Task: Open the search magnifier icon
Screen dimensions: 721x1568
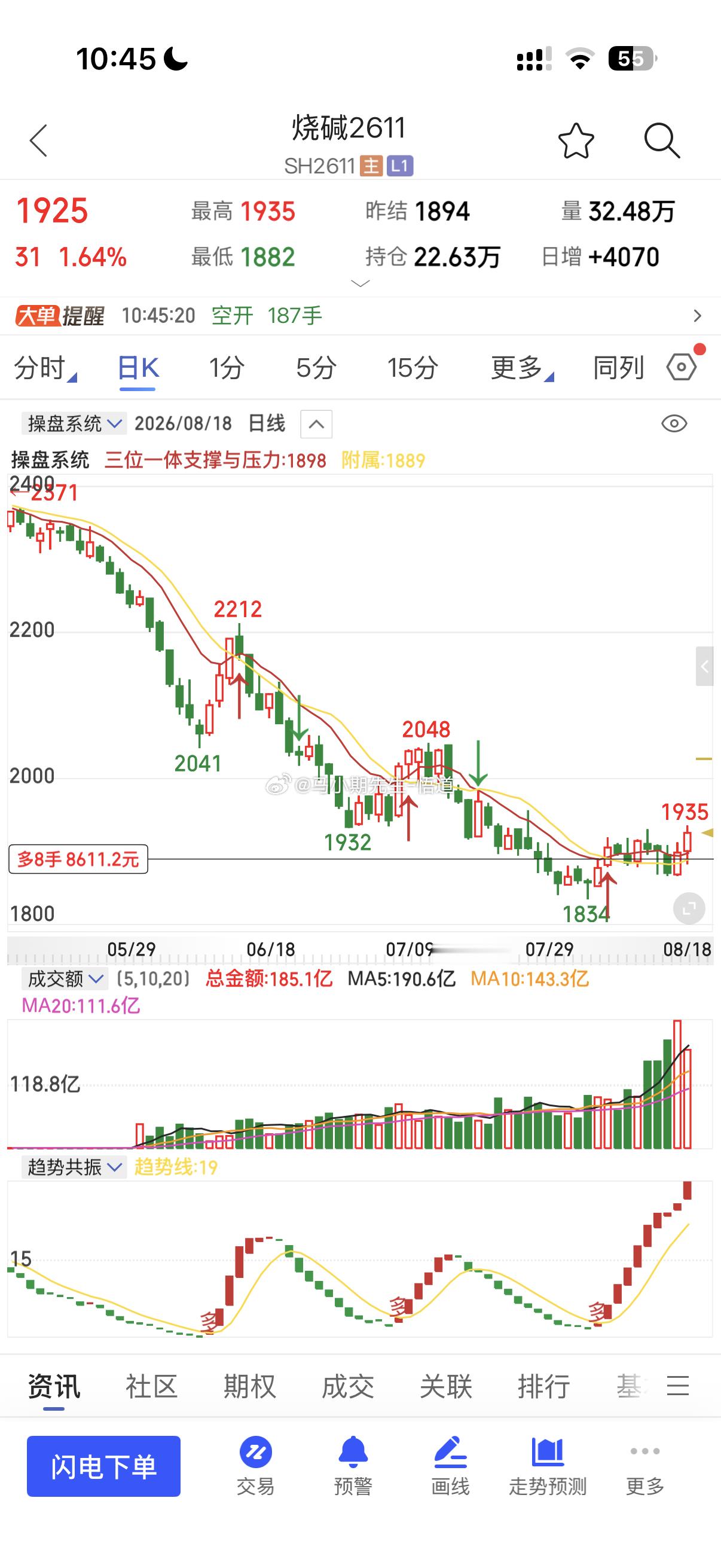Action: [662, 141]
